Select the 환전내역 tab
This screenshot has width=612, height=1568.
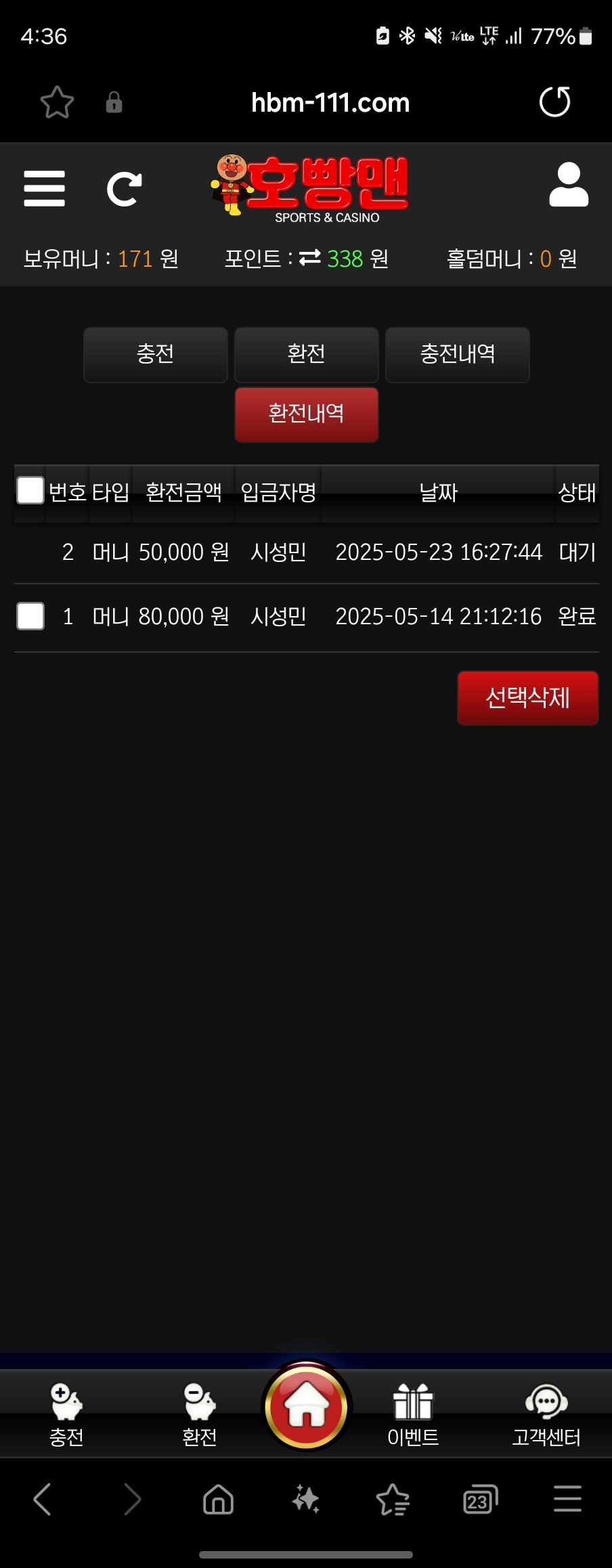pyautogui.click(x=306, y=414)
